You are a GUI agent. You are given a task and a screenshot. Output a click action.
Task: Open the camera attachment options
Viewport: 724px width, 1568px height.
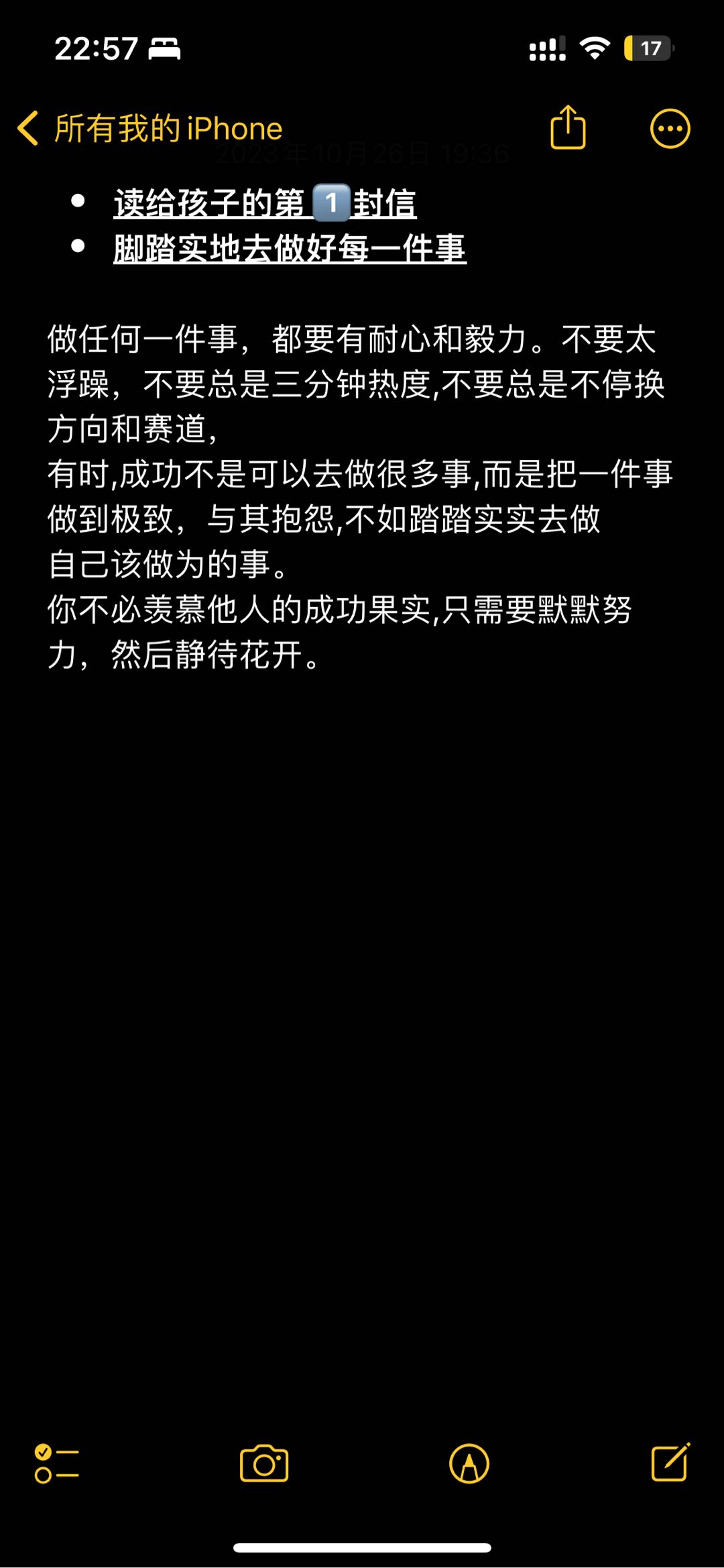coord(264,1463)
